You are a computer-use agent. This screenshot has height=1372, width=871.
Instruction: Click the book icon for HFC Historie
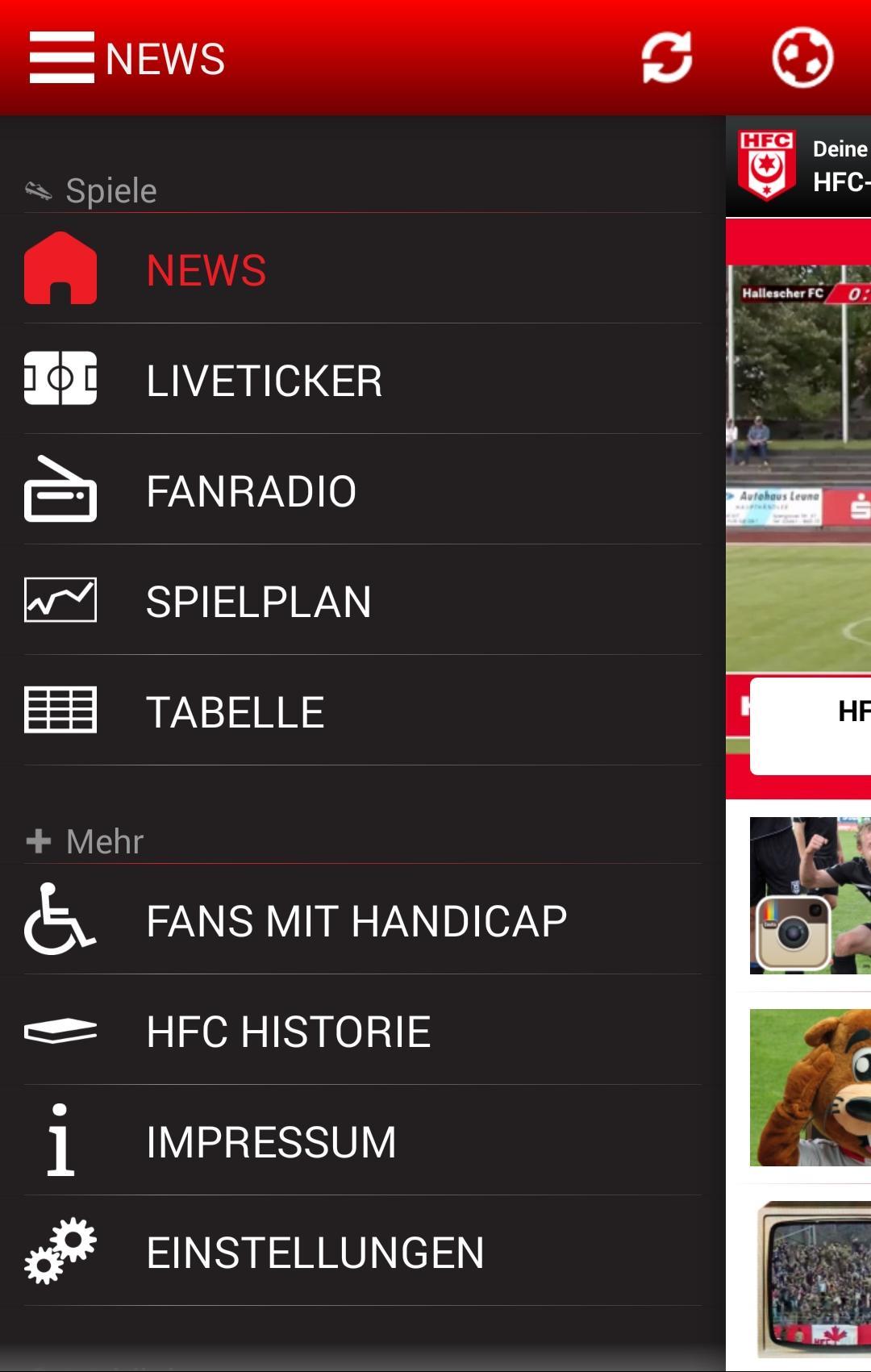point(59,1030)
